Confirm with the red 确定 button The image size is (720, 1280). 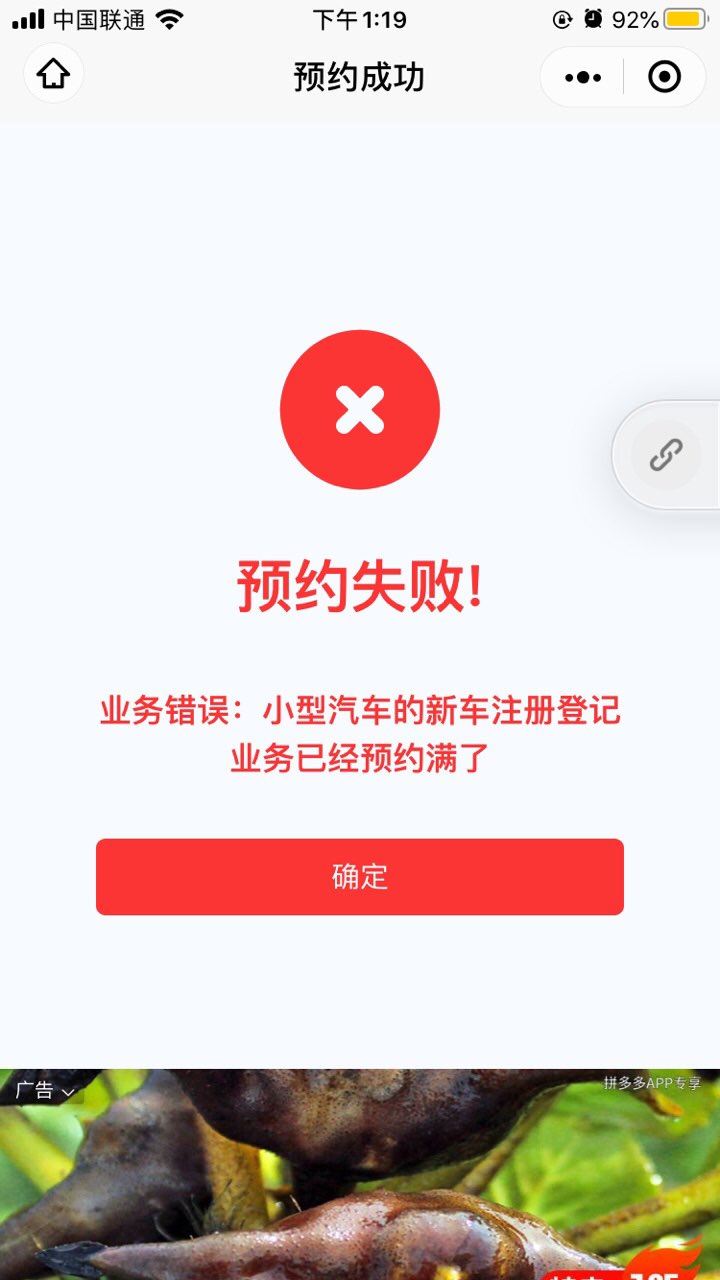click(360, 877)
